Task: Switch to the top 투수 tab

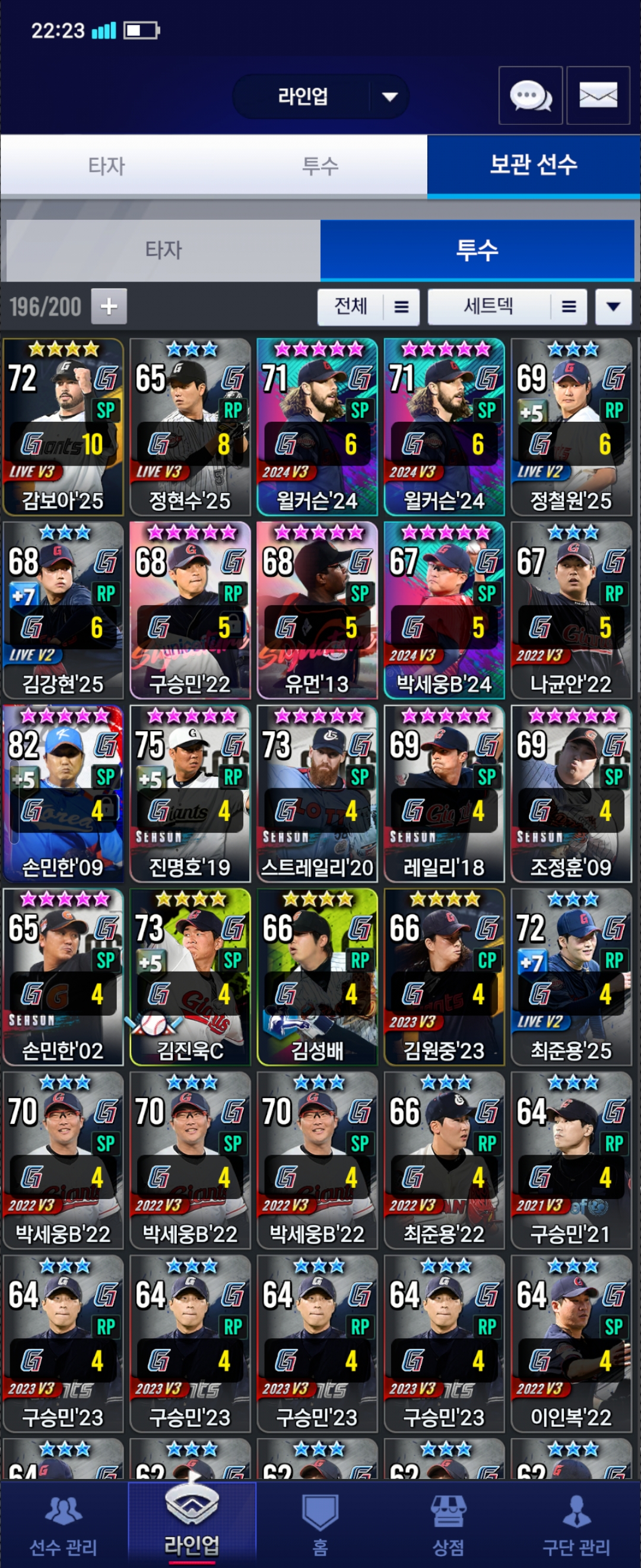Action: [320, 166]
